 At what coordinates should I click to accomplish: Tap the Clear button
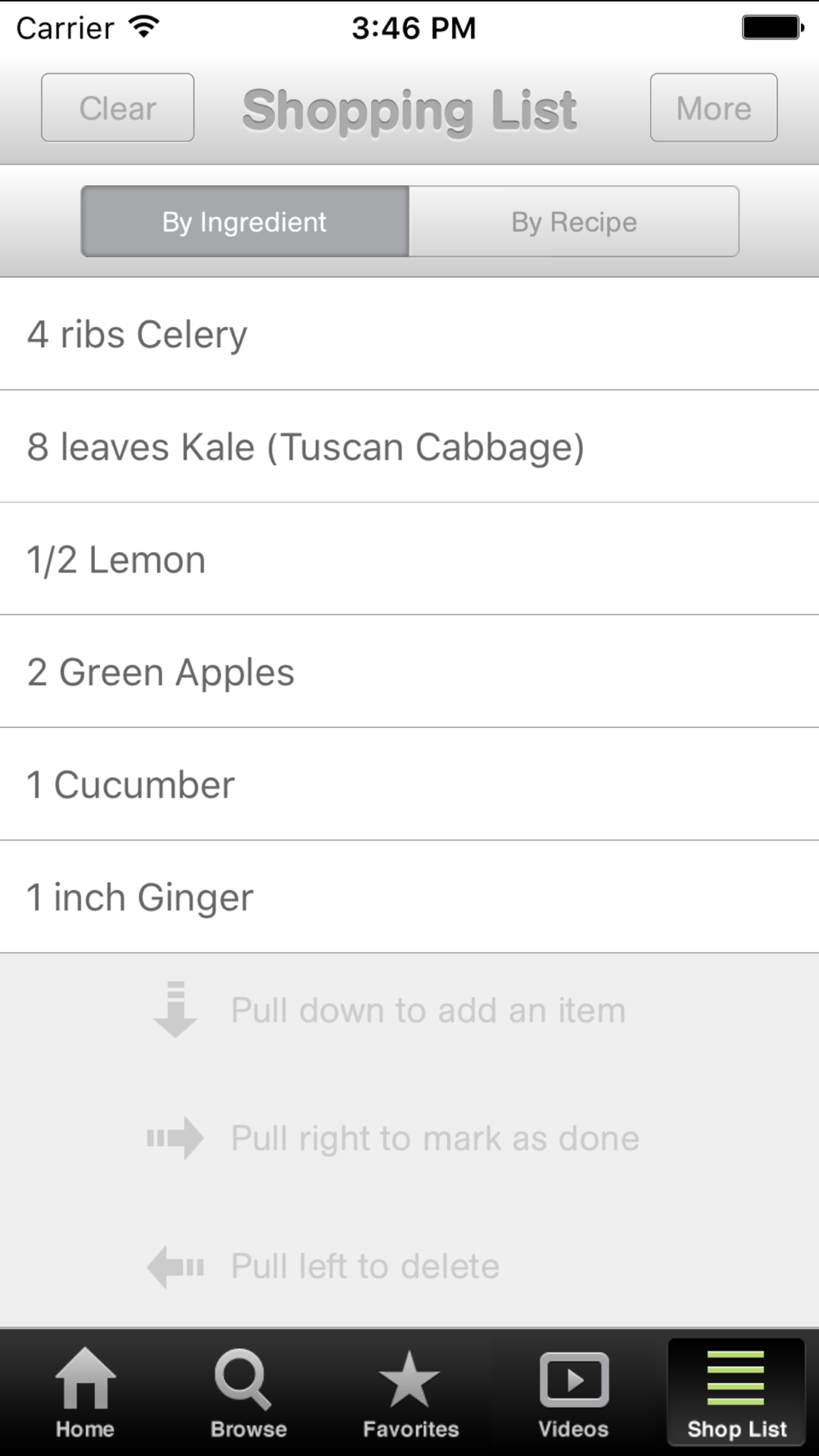118,107
